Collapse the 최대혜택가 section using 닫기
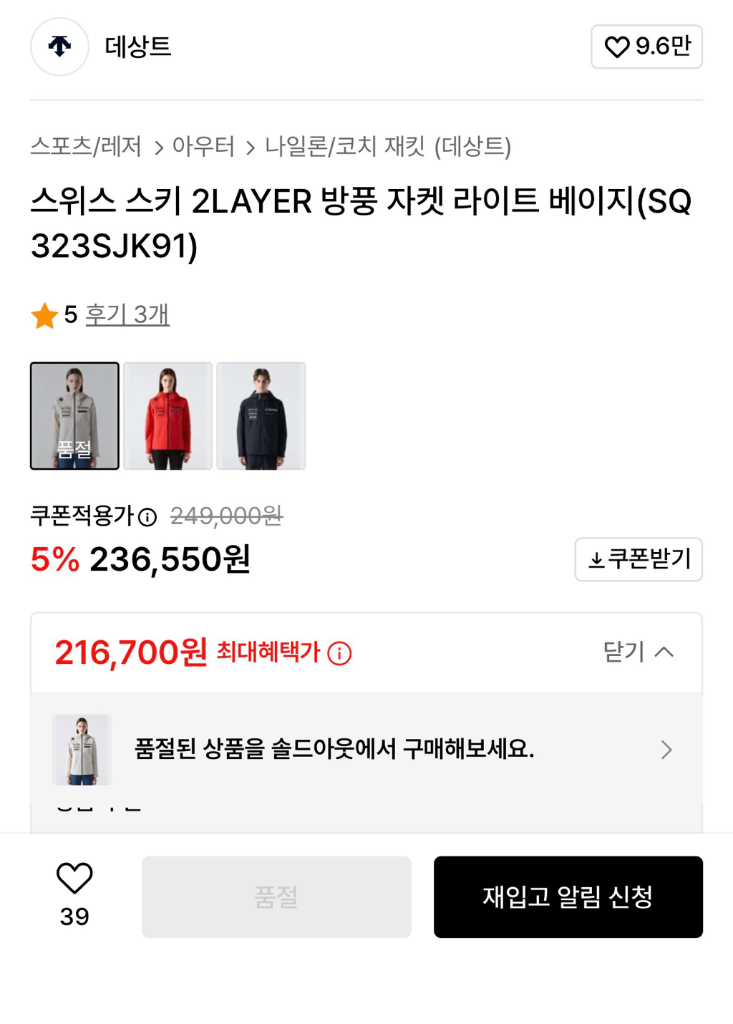 (x=637, y=651)
